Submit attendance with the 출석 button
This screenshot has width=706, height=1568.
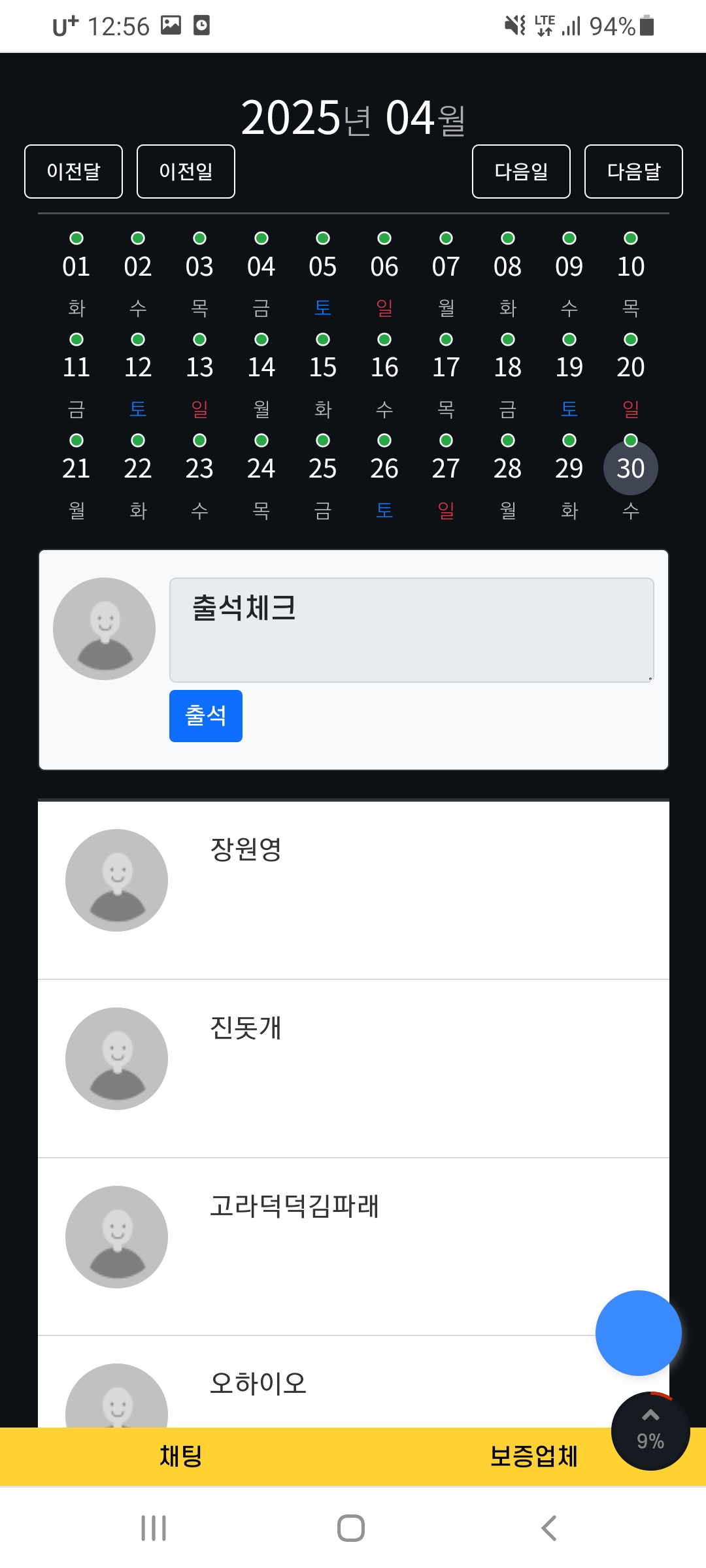tap(206, 716)
